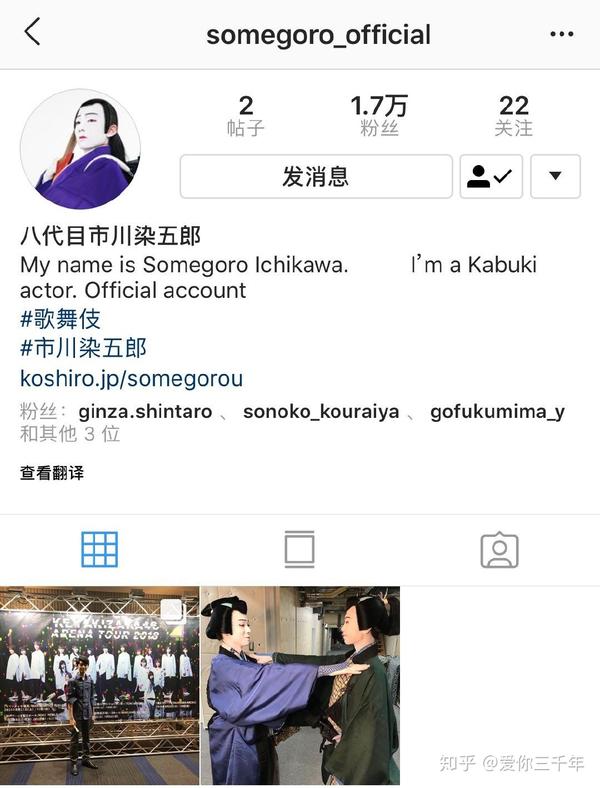Tap the 发消息 message button
Viewport: 600px width, 788px height.
[x=316, y=177]
